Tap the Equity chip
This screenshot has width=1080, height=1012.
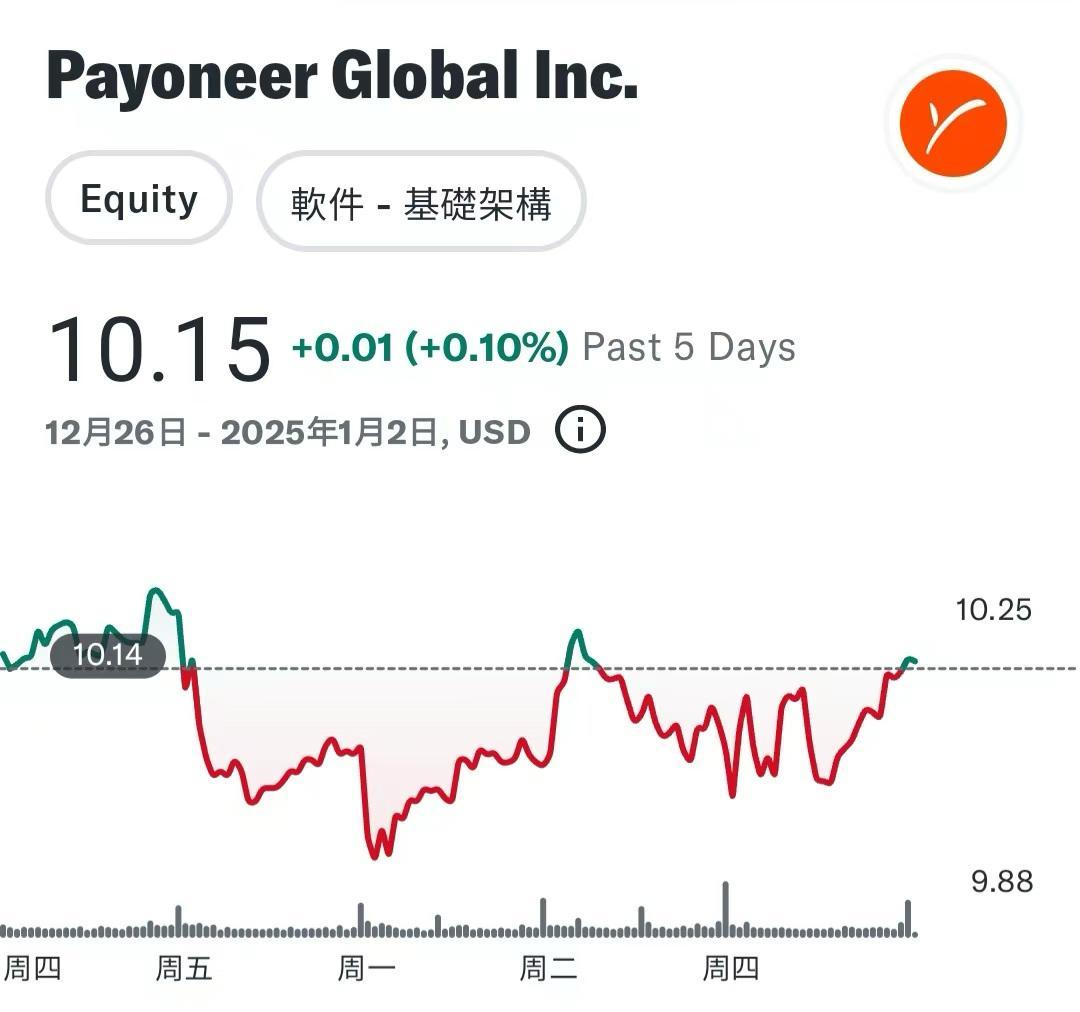[138, 199]
